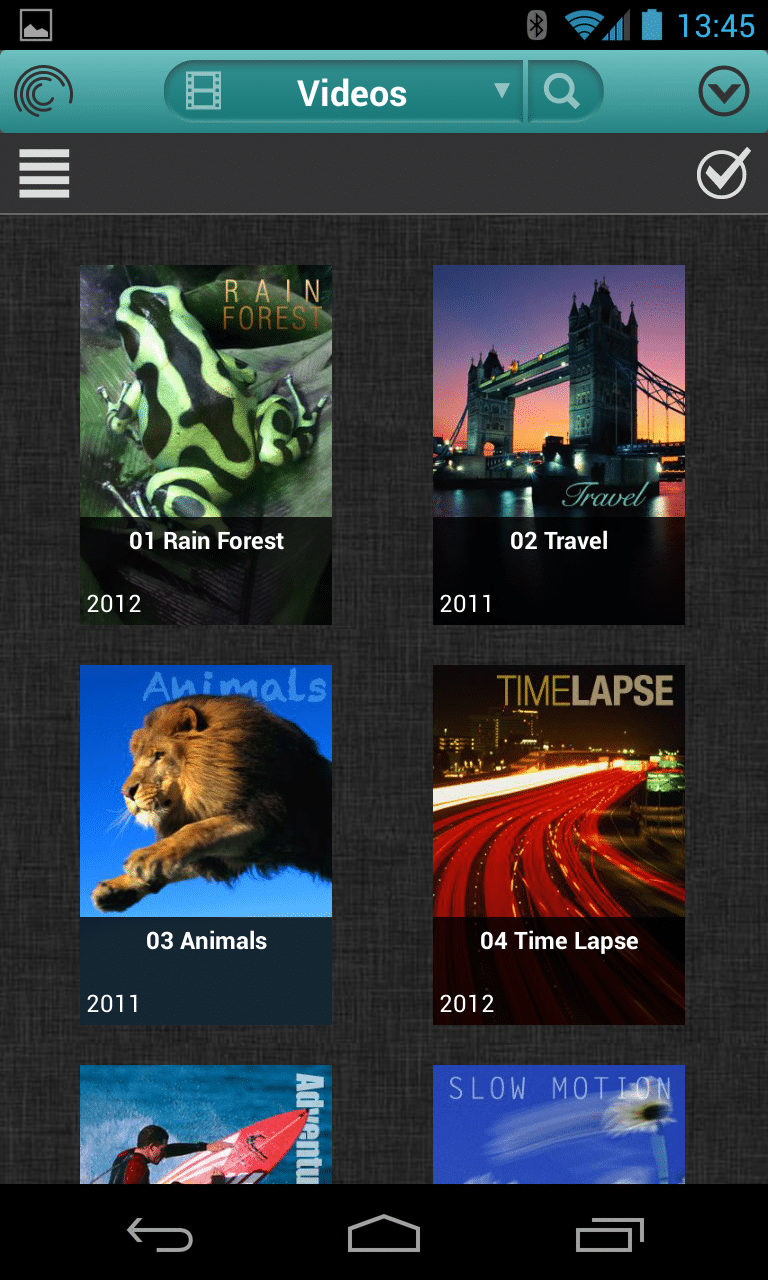Image resolution: width=768 pixels, height=1280 pixels.
Task: Show recent apps
Action: pyautogui.click(x=610, y=1235)
